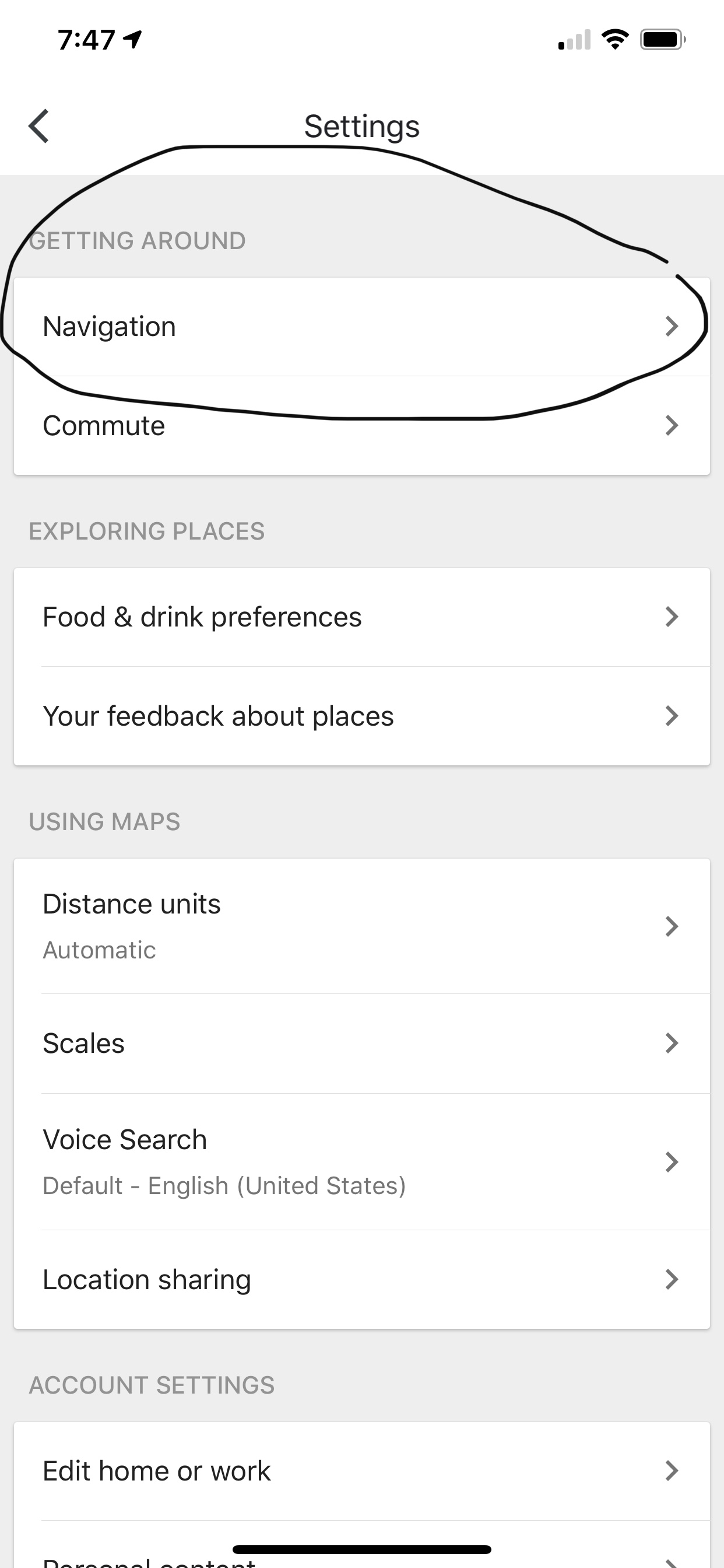The height and width of the screenshot is (1568, 724).
Task: Open Commute settings
Action: (x=361, y=425)
